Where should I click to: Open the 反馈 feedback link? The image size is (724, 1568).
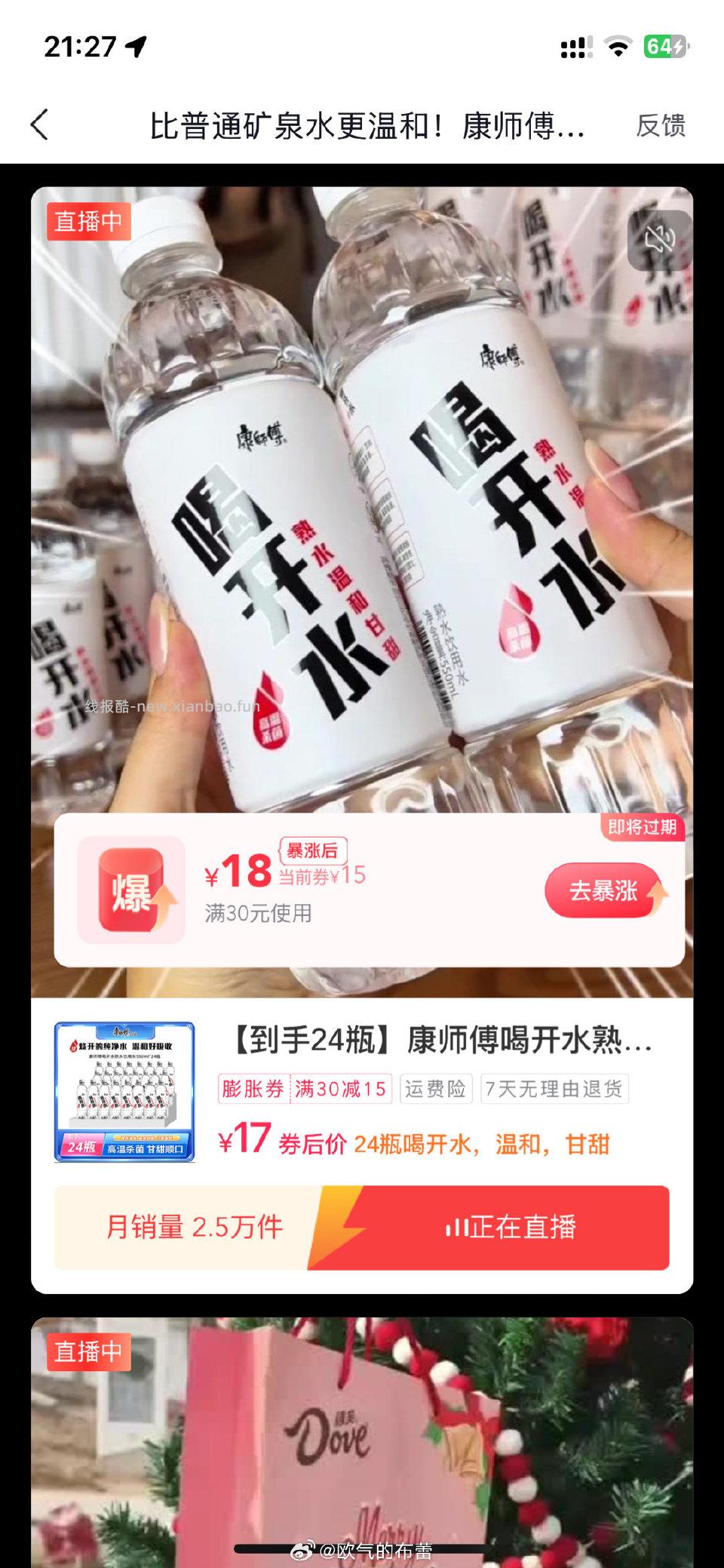tap(662, 126)
